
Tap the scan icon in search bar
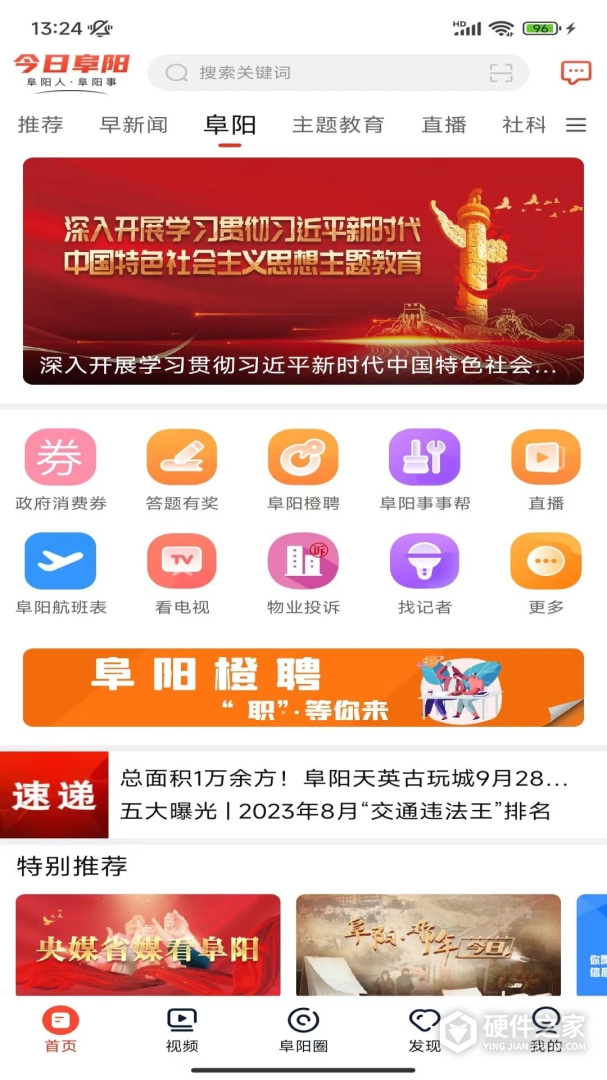click(500, 73)
